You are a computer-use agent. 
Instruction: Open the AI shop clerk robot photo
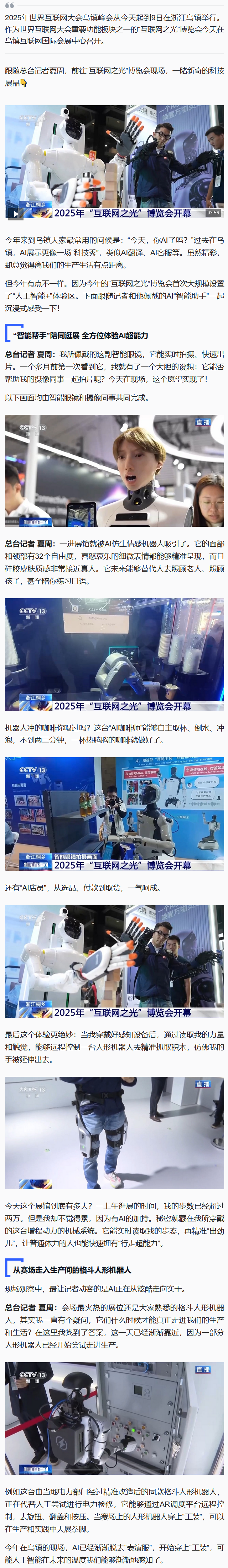[114, 813]
